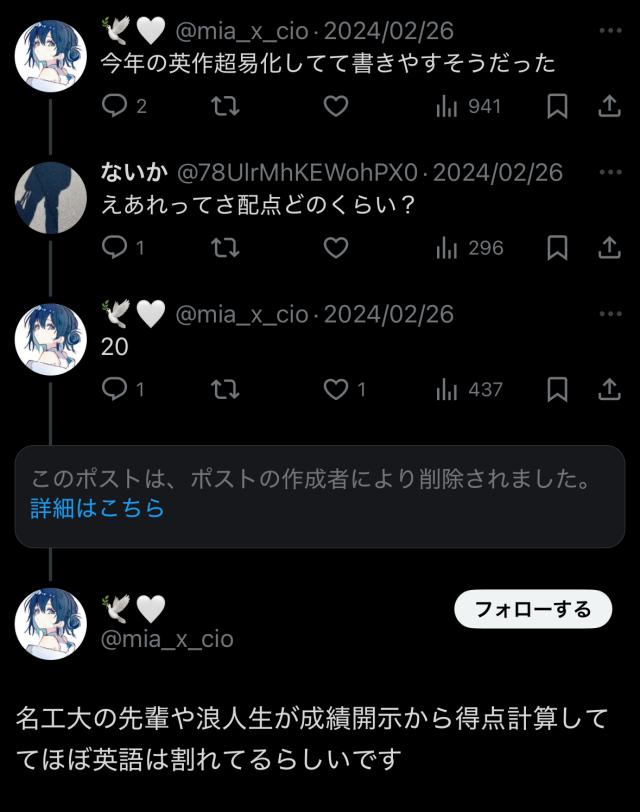
Task: Like ないか's reply
Action: point(336,247)
